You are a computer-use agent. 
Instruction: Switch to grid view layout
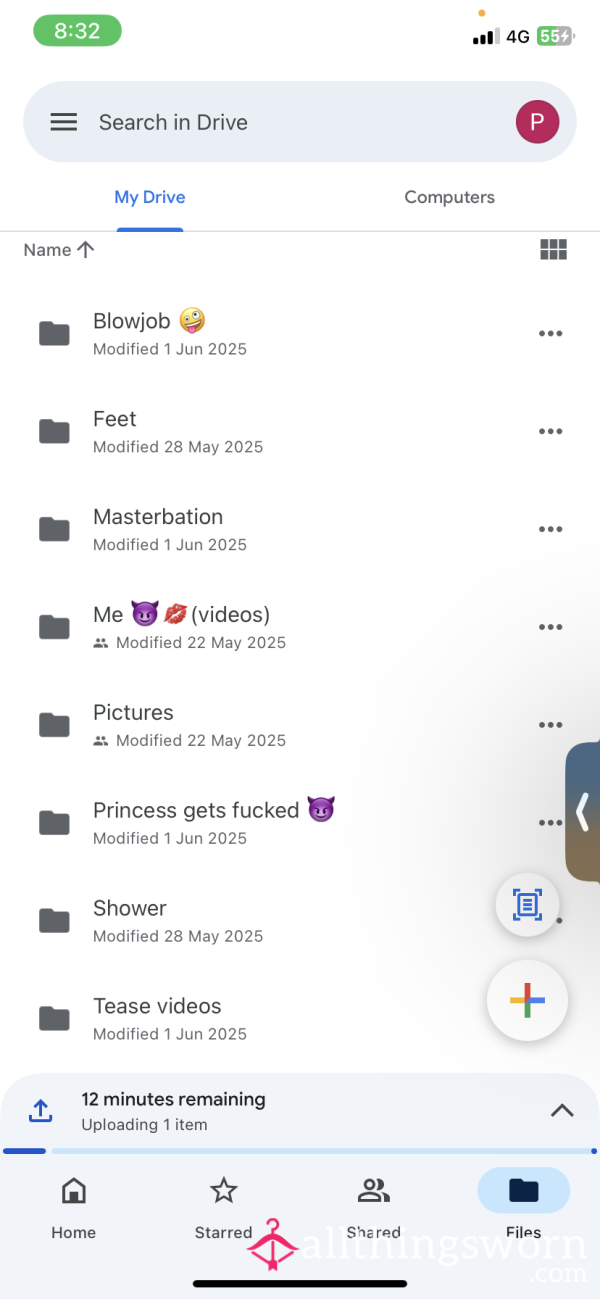(553, 250)
